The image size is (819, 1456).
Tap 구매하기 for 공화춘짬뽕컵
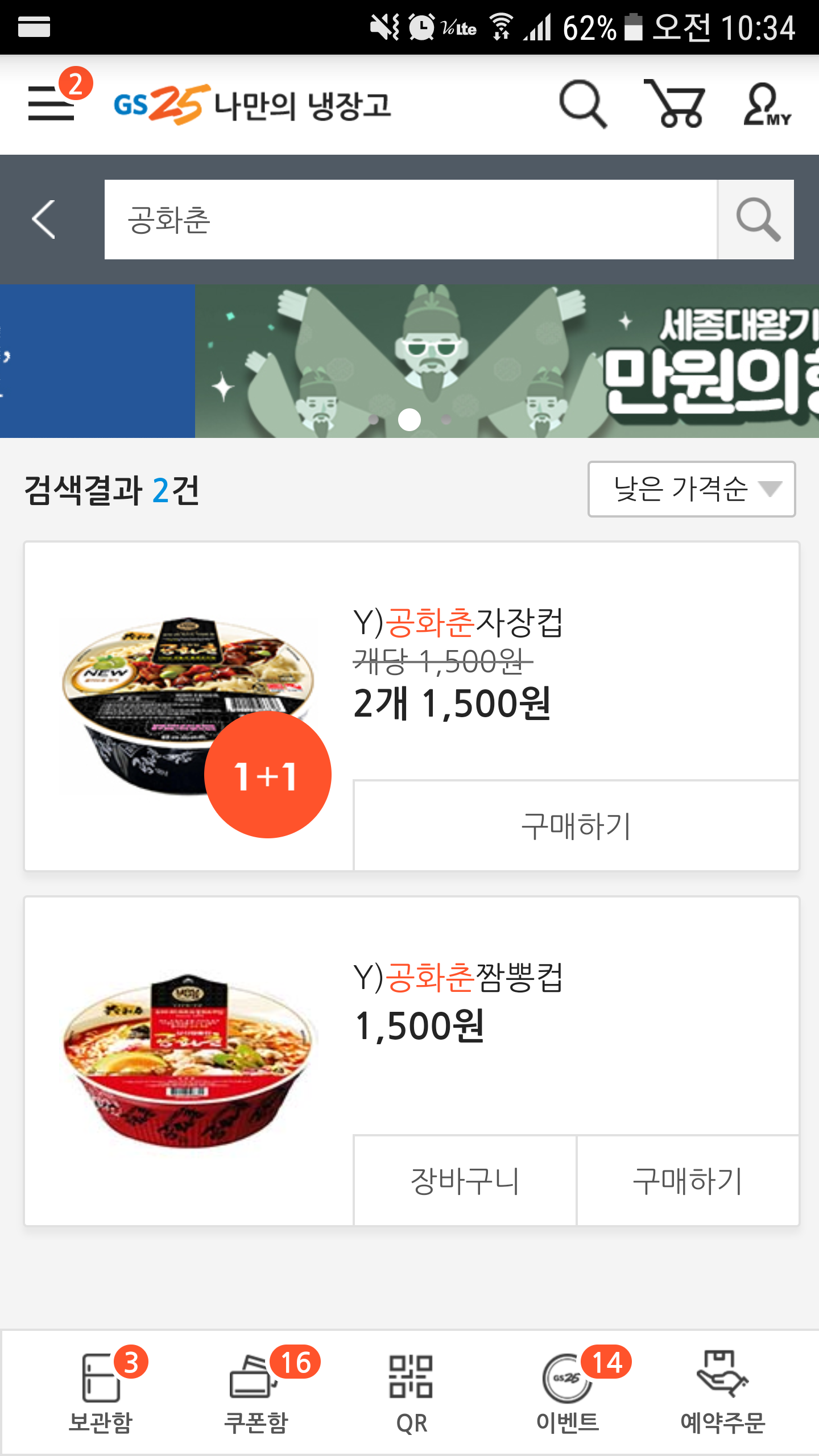(688, 1181)
